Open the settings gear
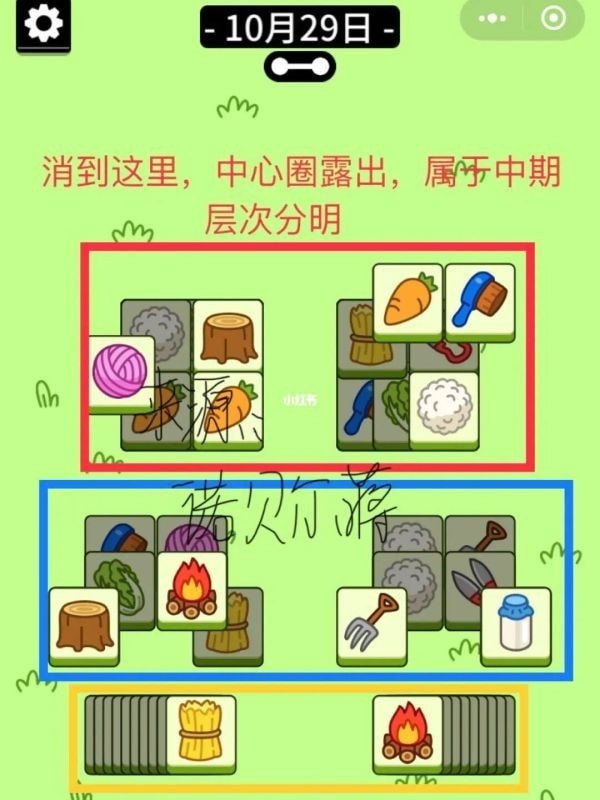Image resolution: width=600 pixels, height=800 pixels. 43,24
